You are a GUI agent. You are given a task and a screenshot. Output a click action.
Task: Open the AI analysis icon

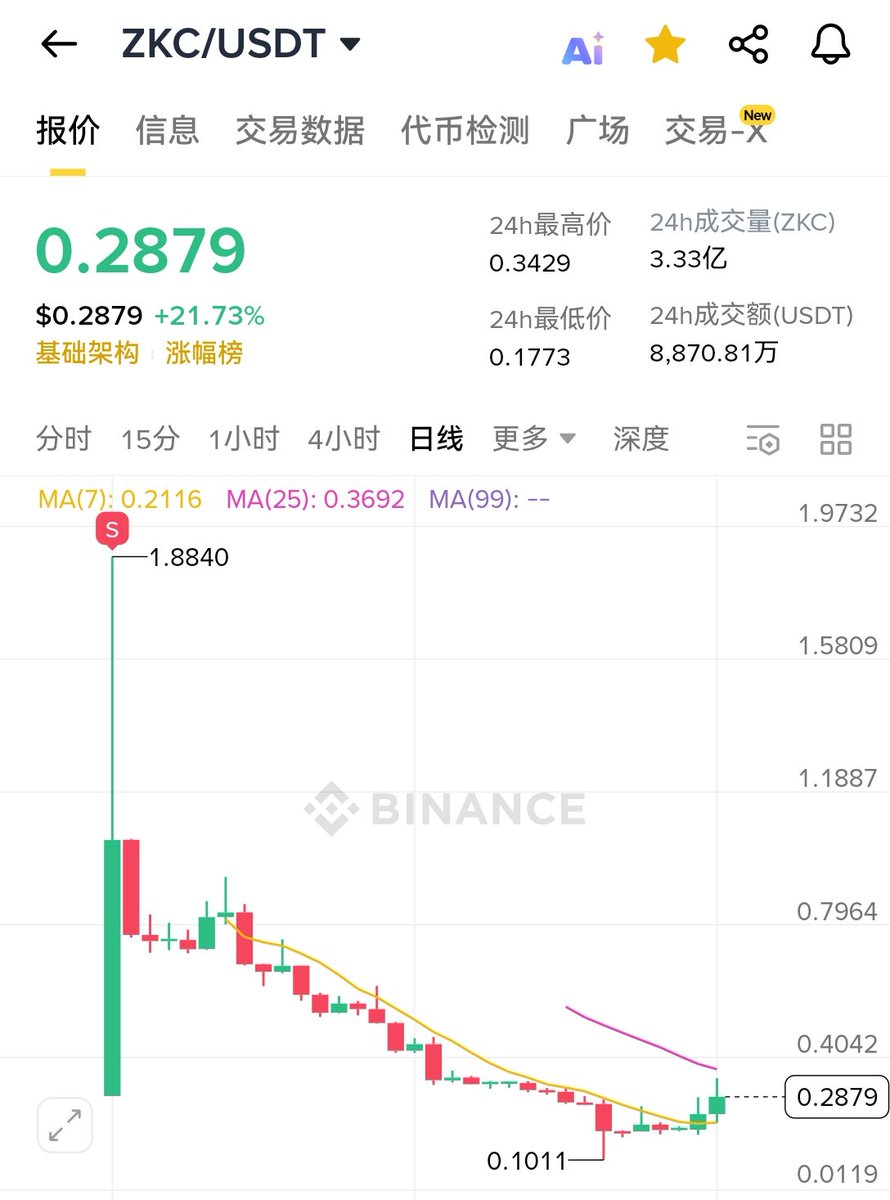pos(582,46)
